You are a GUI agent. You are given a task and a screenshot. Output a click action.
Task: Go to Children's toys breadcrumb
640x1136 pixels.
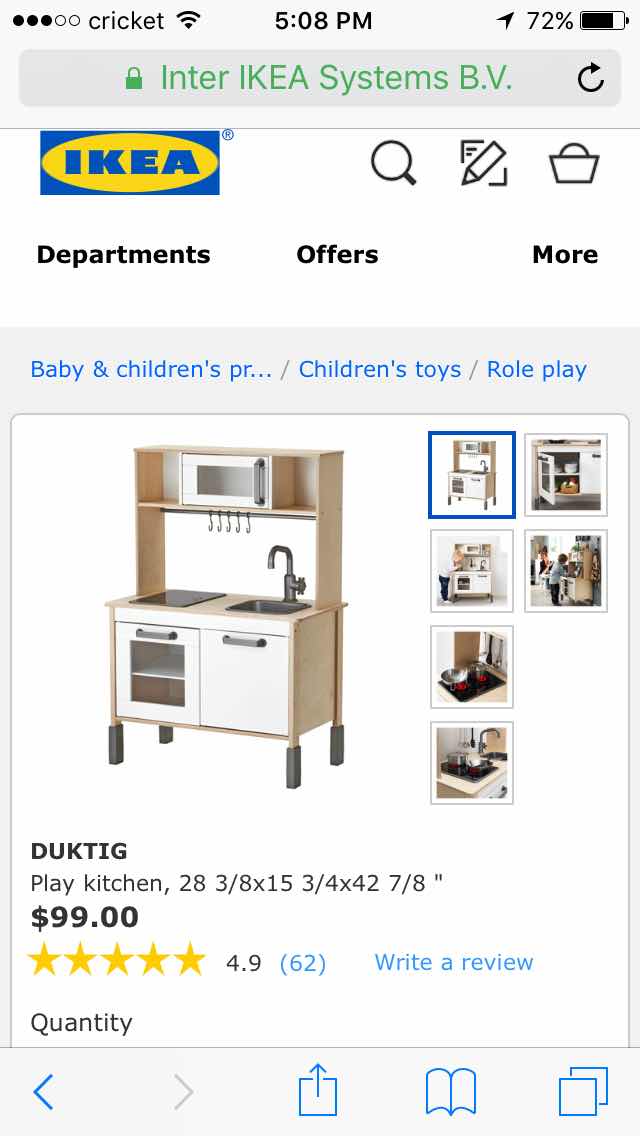(x=380, y=369)
